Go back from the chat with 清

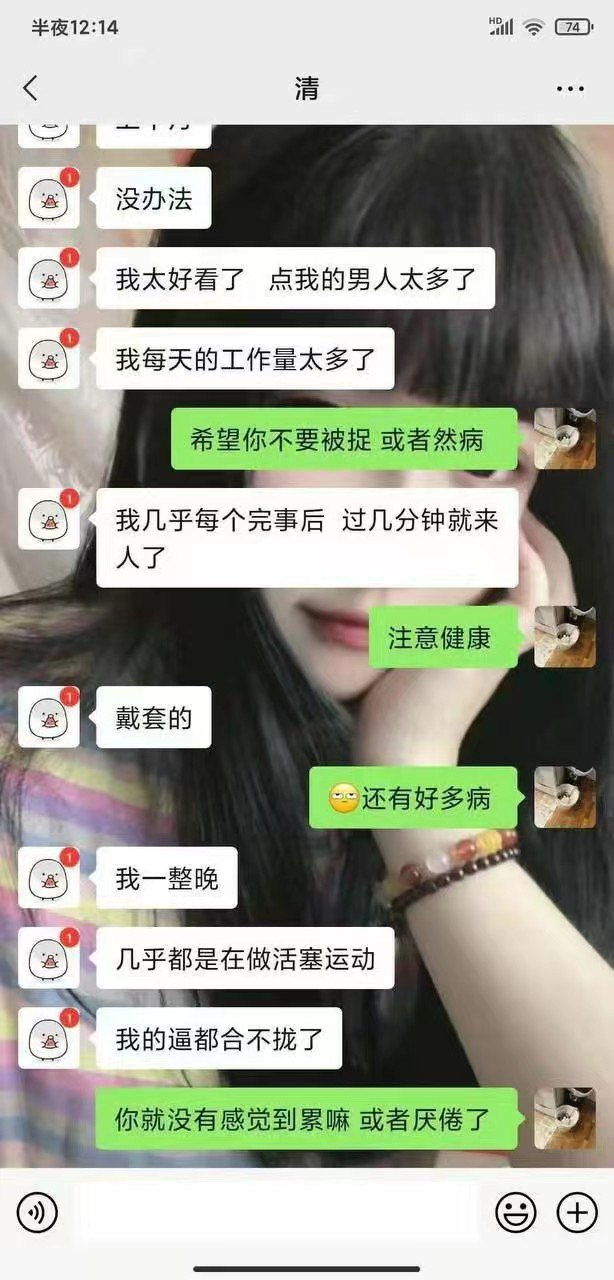pyautogui.click(x=30, y=88)
